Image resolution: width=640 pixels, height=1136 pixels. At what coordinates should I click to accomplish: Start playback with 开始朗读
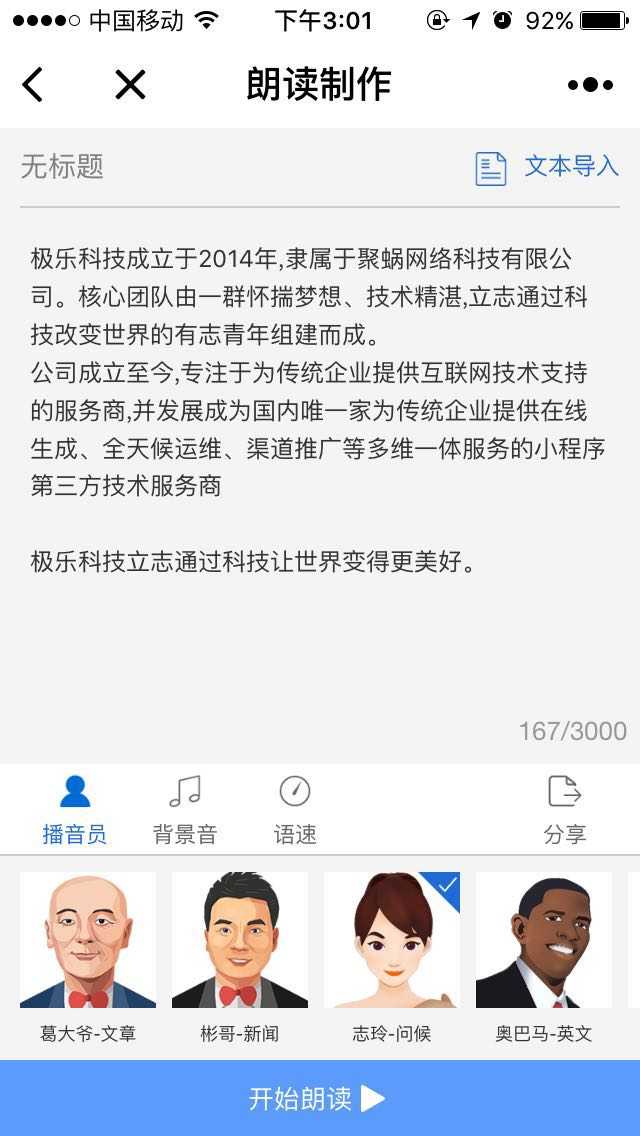tap(320, 1098)
